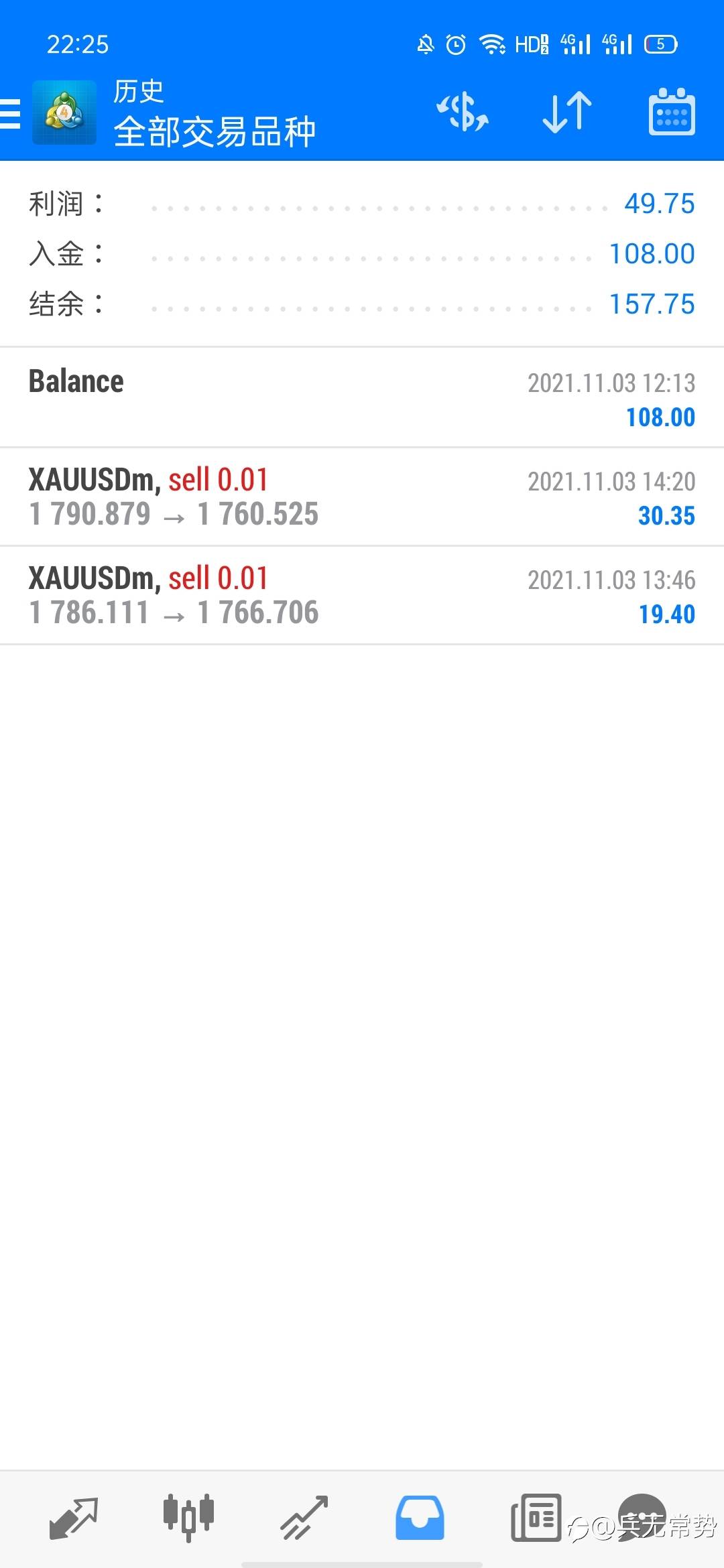Viewport: 724px width, 1568px height.
Task: Open the calendar date range picker
Action: pyautogui.click(x=672, y=112)
